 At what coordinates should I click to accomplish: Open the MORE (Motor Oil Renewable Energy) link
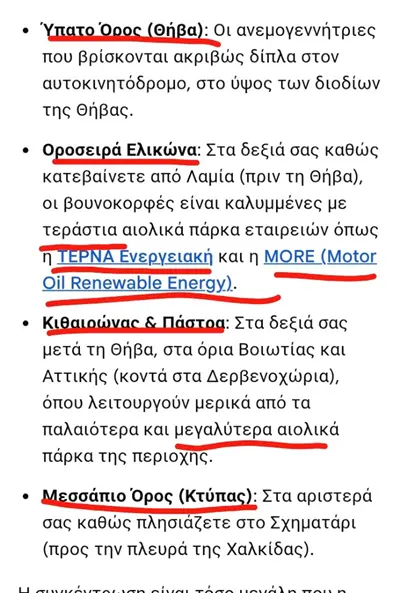click(320, 257)
